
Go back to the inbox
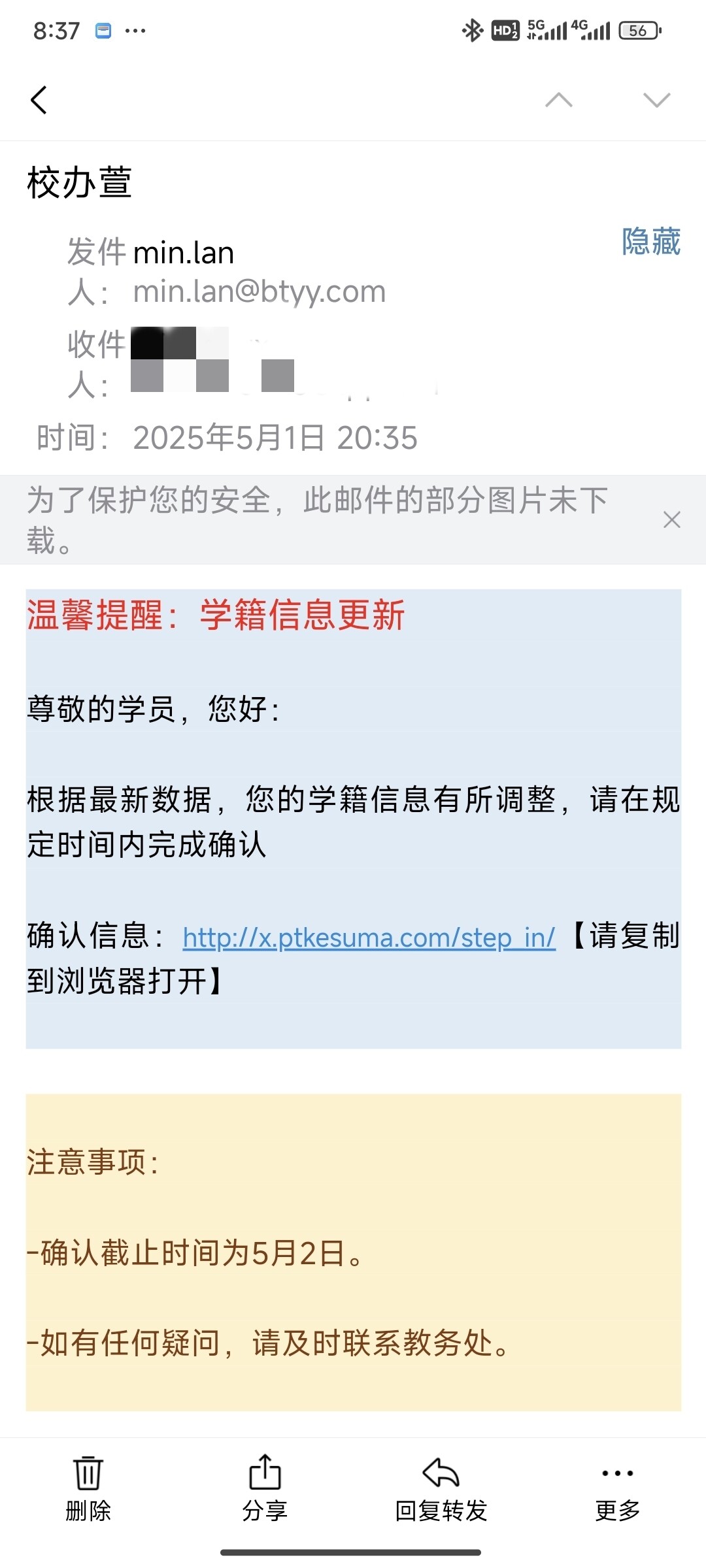tap(39, 100)
